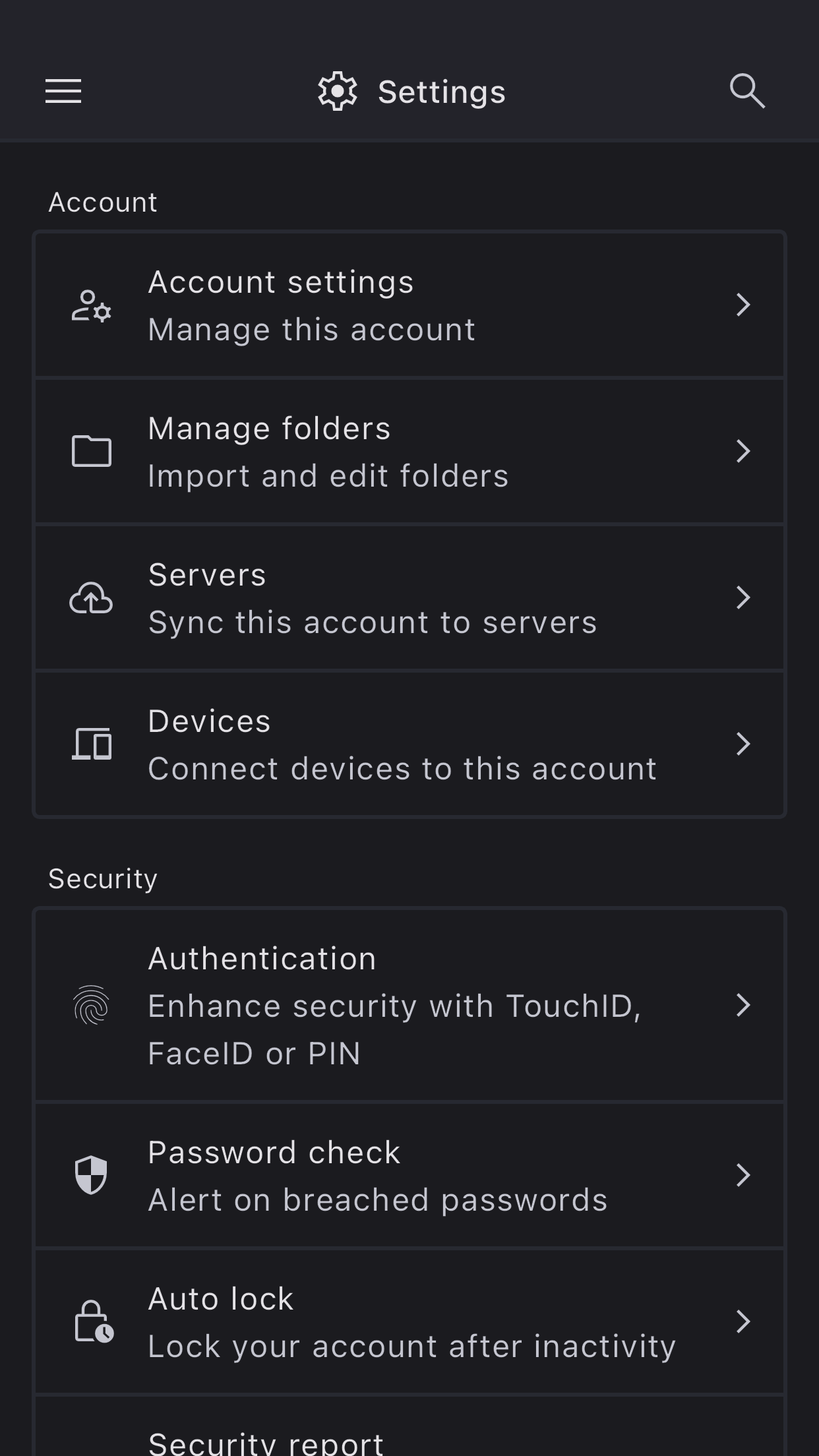Select Password check
The height and width of the screenshot is (1456, 819).
tap(409, 1176)
